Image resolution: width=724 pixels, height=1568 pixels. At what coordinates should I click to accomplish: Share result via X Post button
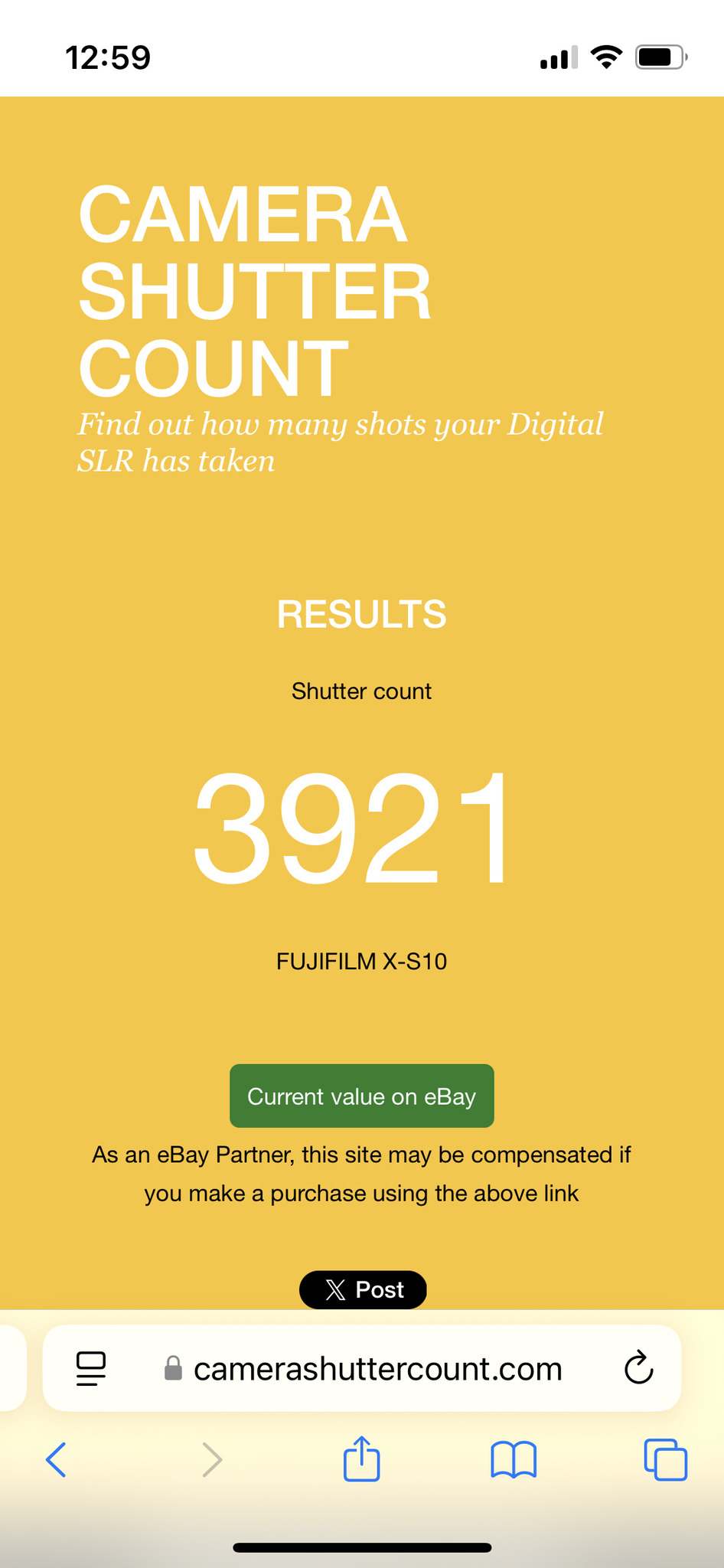(x=362, y=1290)
